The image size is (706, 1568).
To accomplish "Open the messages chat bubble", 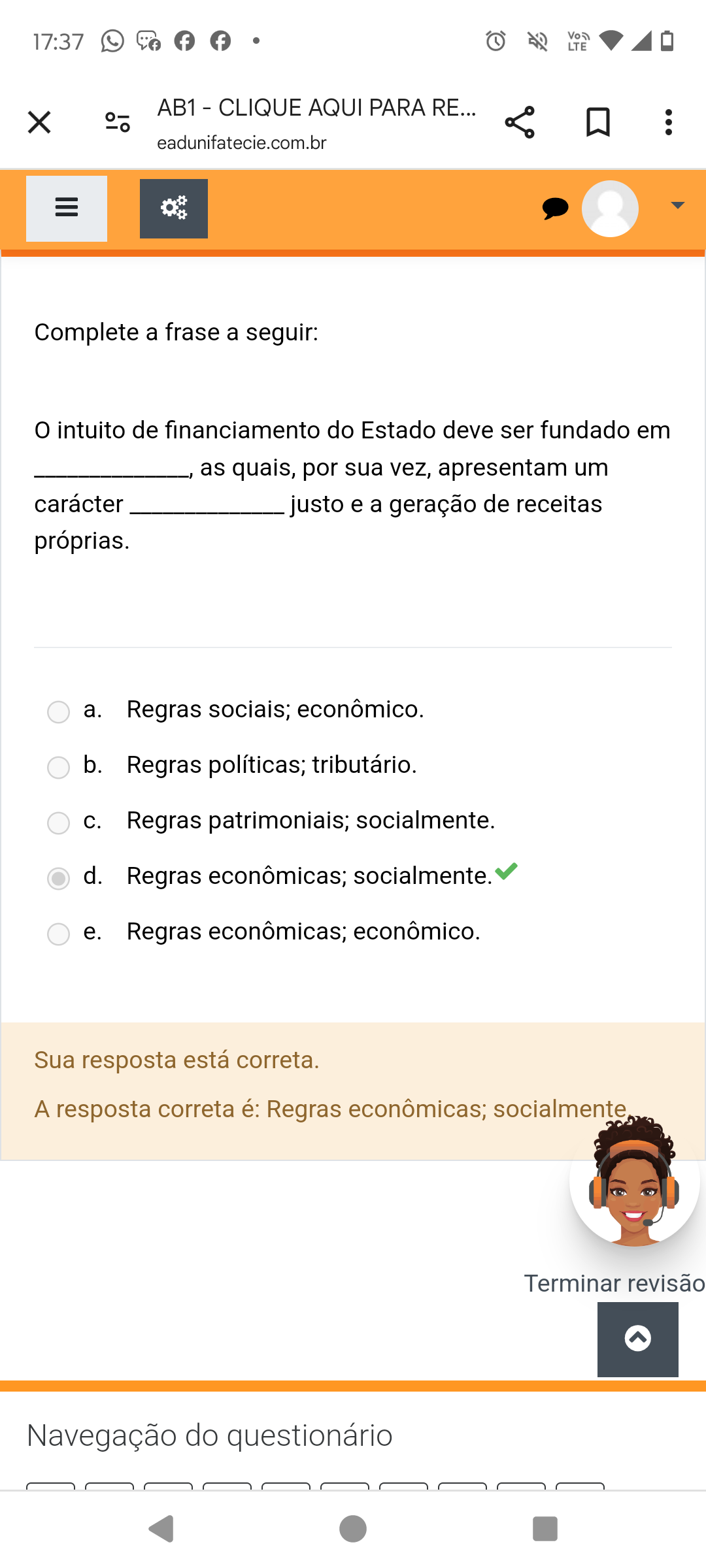I will tap(555, 208).
